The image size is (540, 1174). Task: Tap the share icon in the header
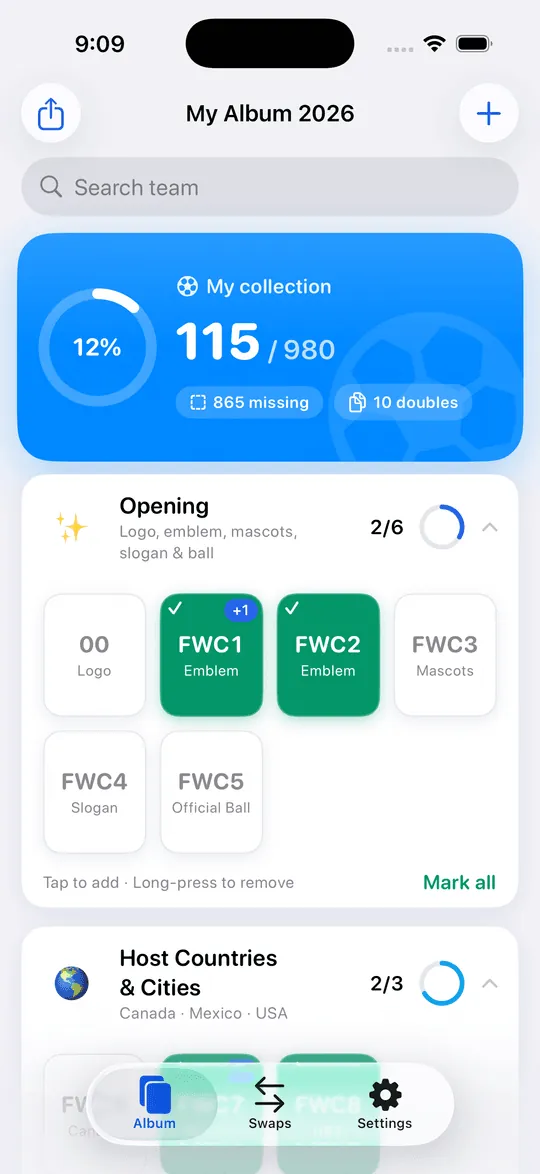click(51, 114)
